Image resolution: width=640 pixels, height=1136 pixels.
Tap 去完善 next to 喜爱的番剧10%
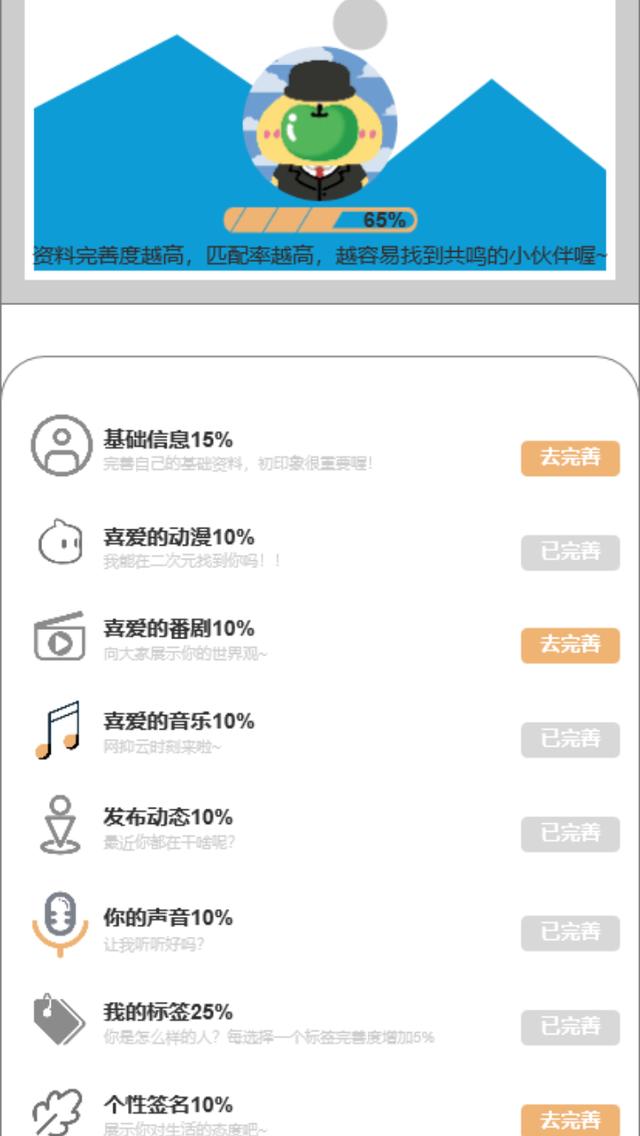click(x=570, y=645)
